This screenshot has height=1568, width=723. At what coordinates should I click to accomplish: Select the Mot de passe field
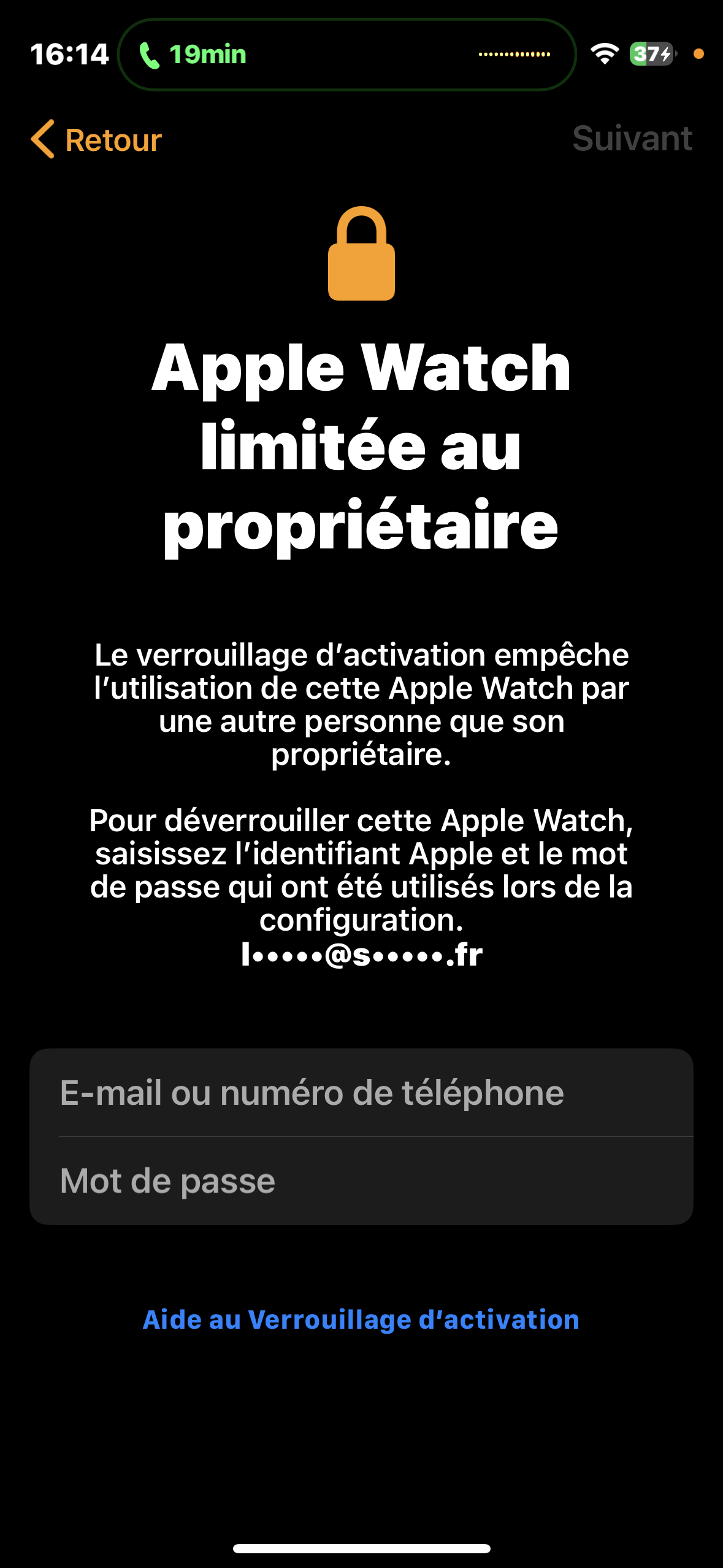(x=361, y=1181)
